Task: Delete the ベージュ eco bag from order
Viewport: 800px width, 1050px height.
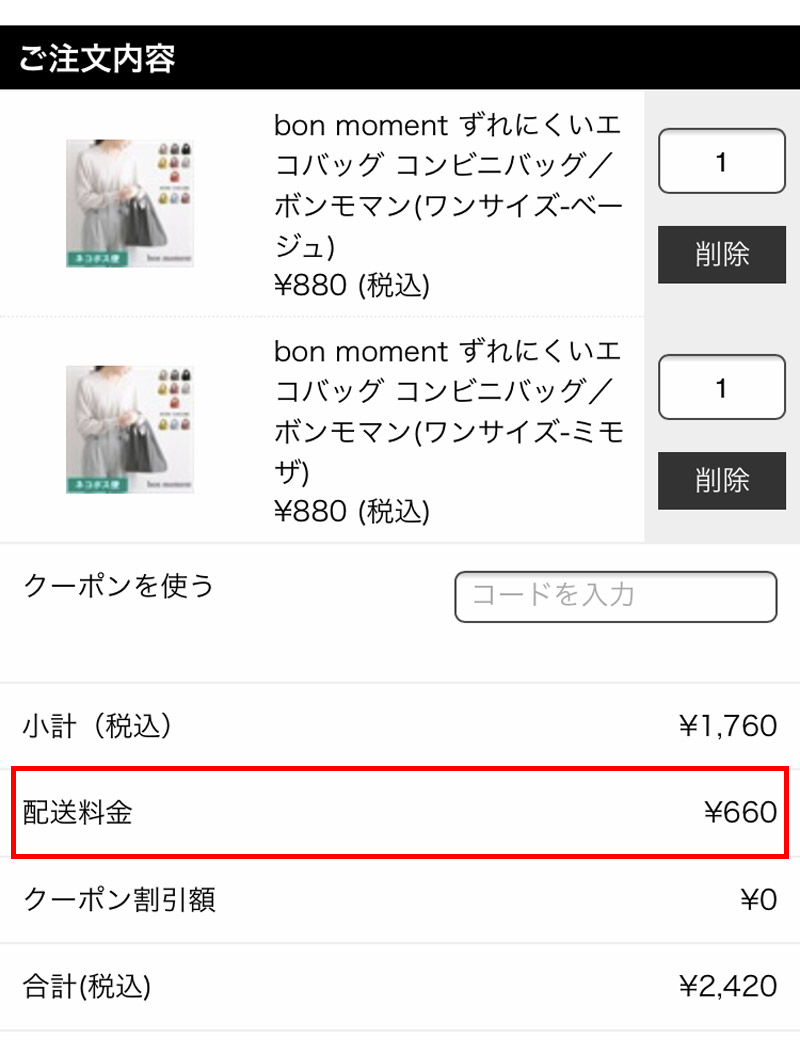Action: 721,255
